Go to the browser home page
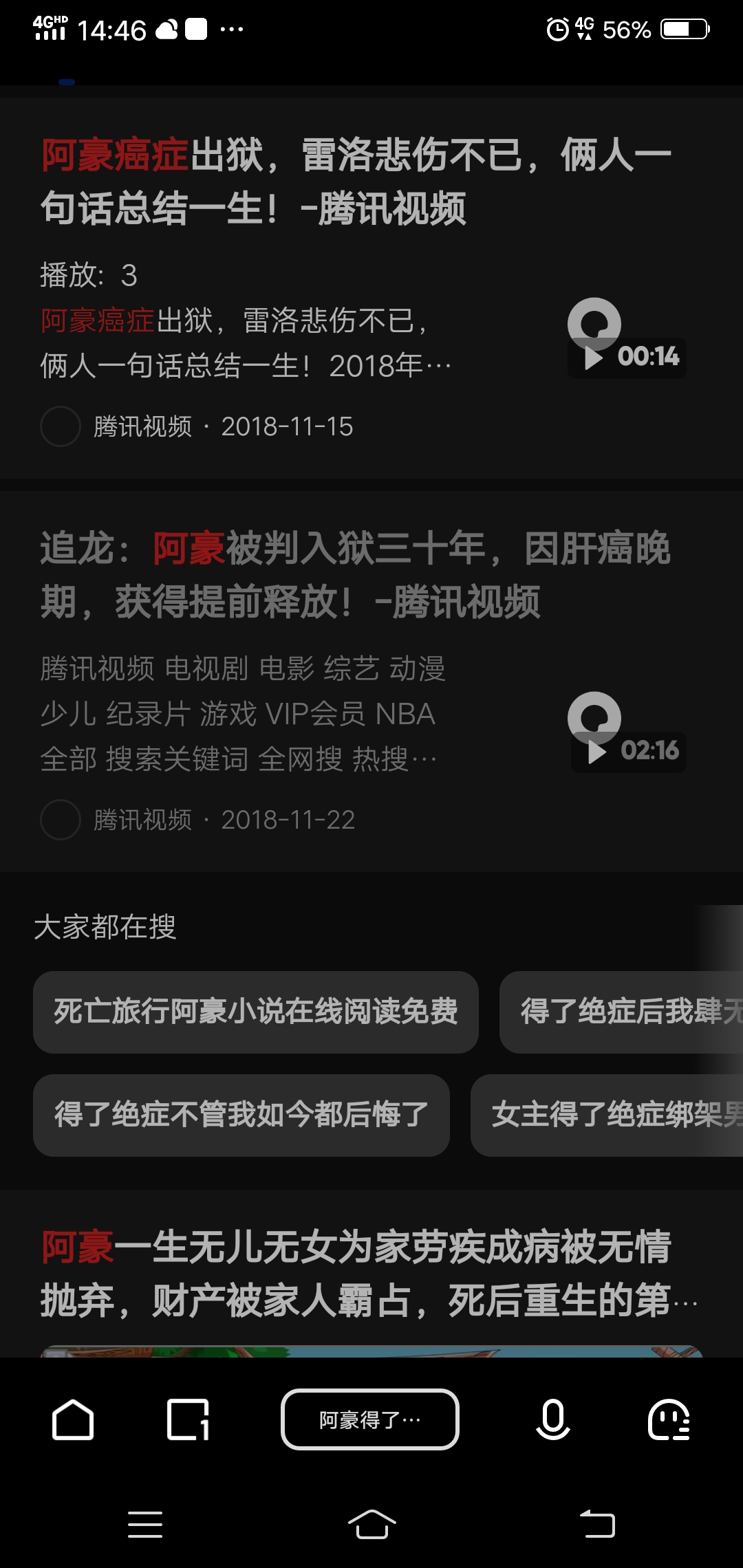This screenshot has width=743, height=1568. 73,1419
